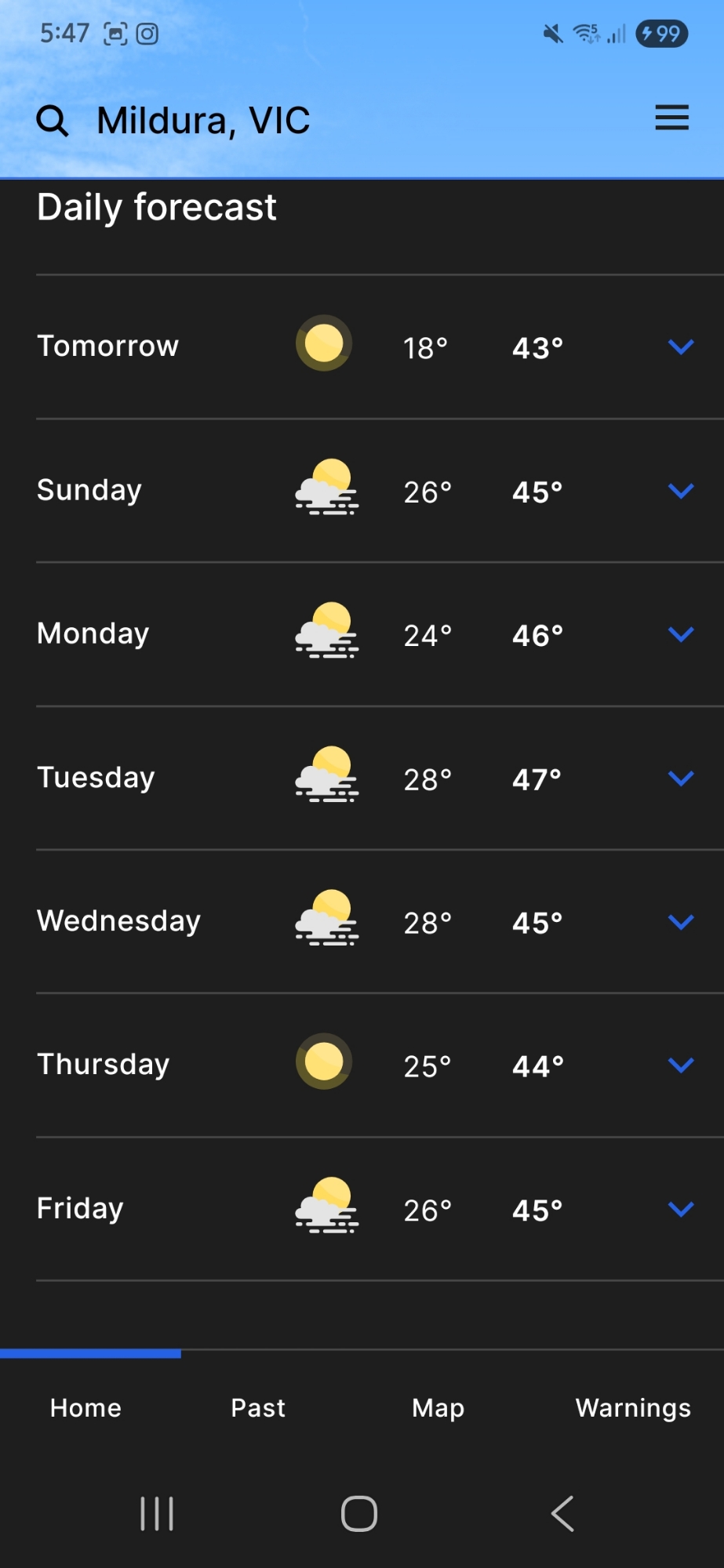Expand Tomorrow's forecast details
The image size is (724, 1568).
click(x=680, y=347)
